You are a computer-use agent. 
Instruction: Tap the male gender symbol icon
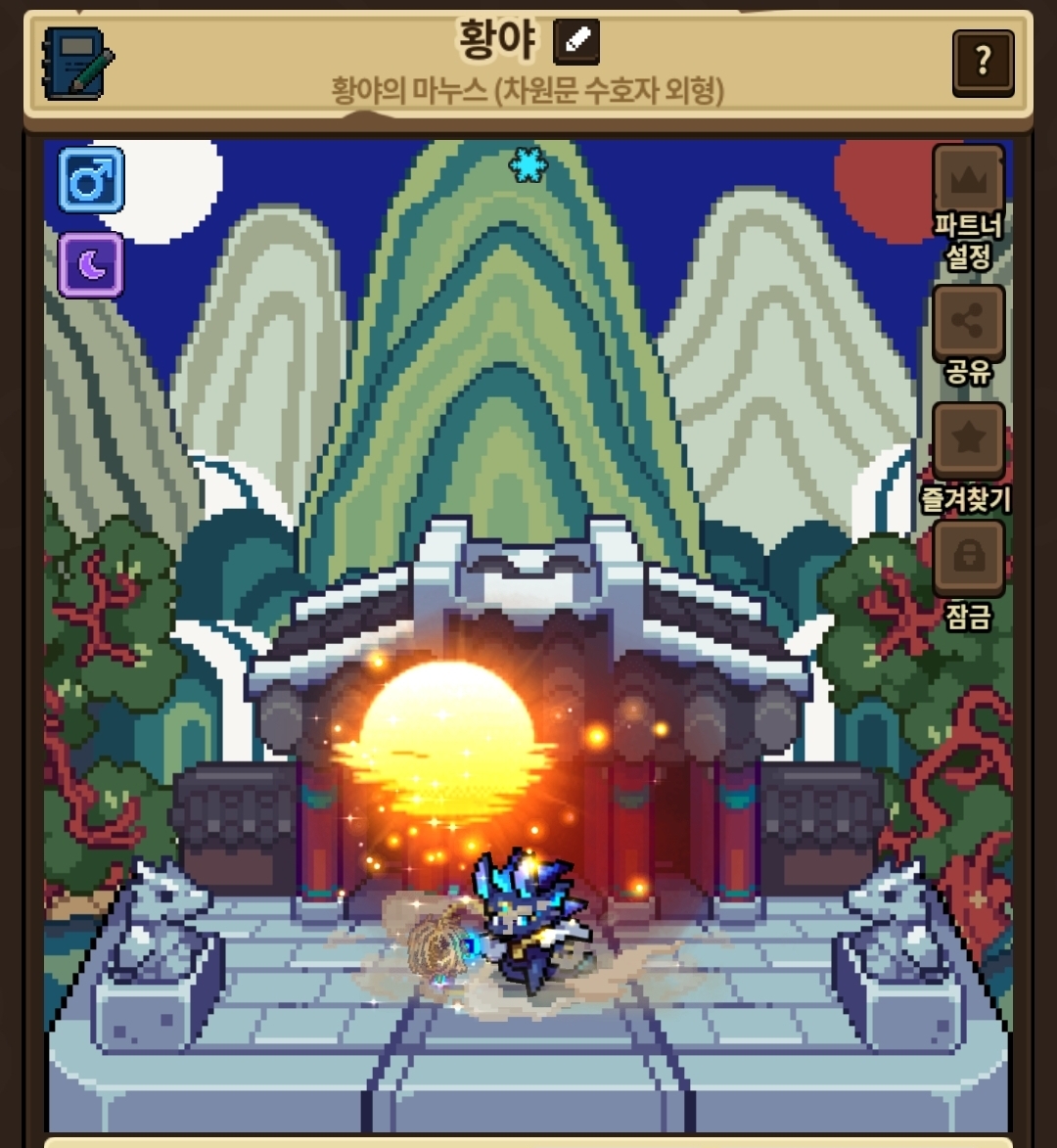(x=91, y=179)
